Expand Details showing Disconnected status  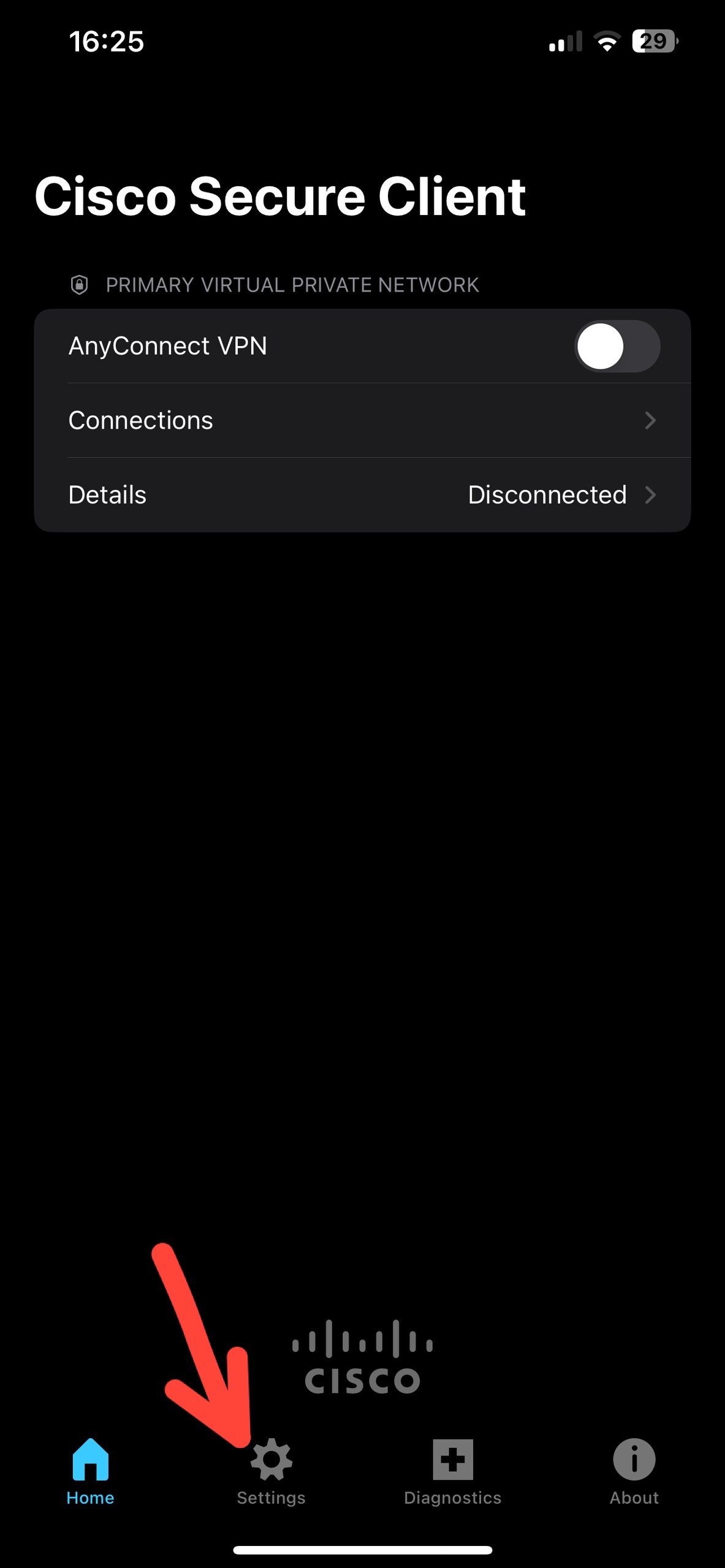pos(651,495)
